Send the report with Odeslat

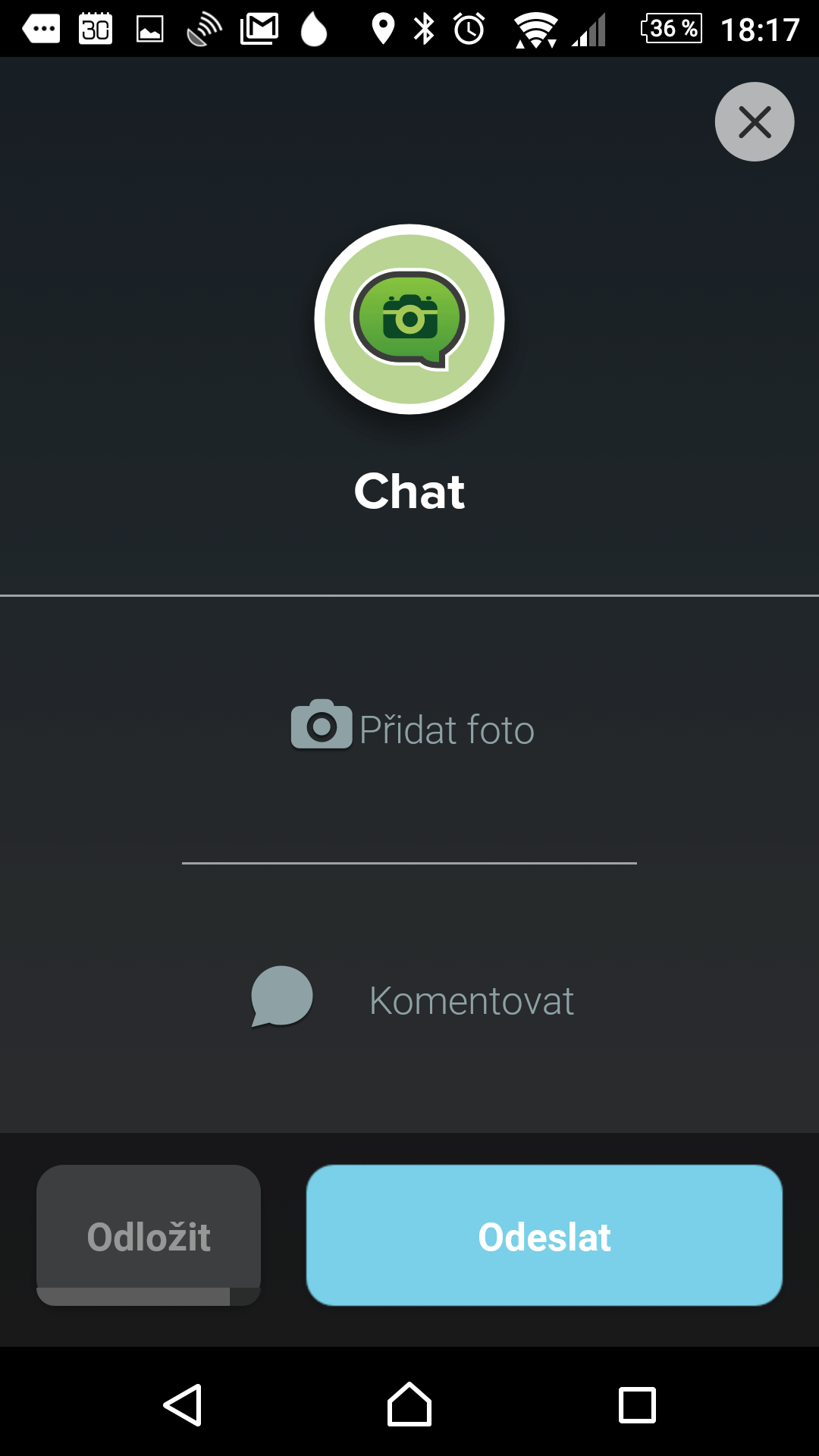click(544, 1235)
